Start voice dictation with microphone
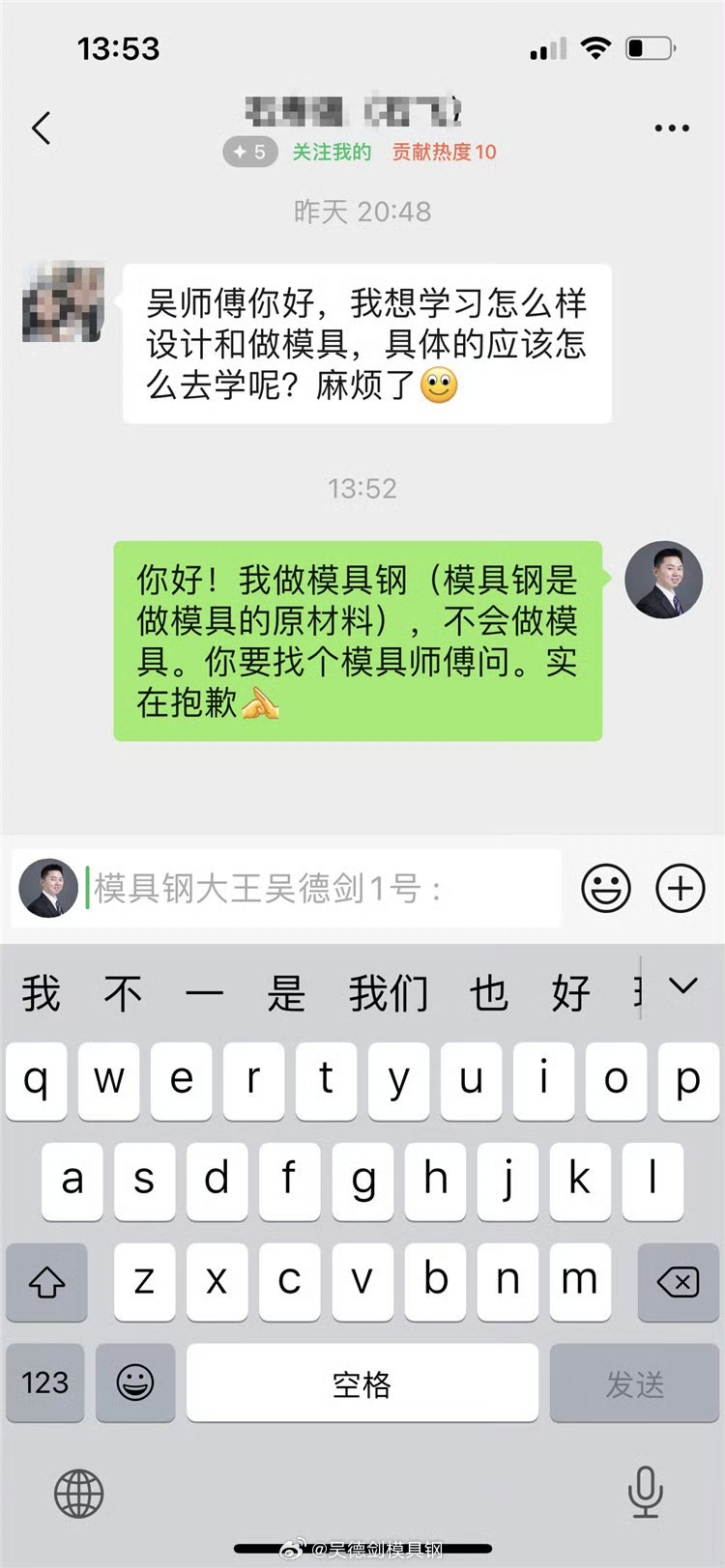Image resolution: width=725 pixels, height=1568 pixels. 645,1492
